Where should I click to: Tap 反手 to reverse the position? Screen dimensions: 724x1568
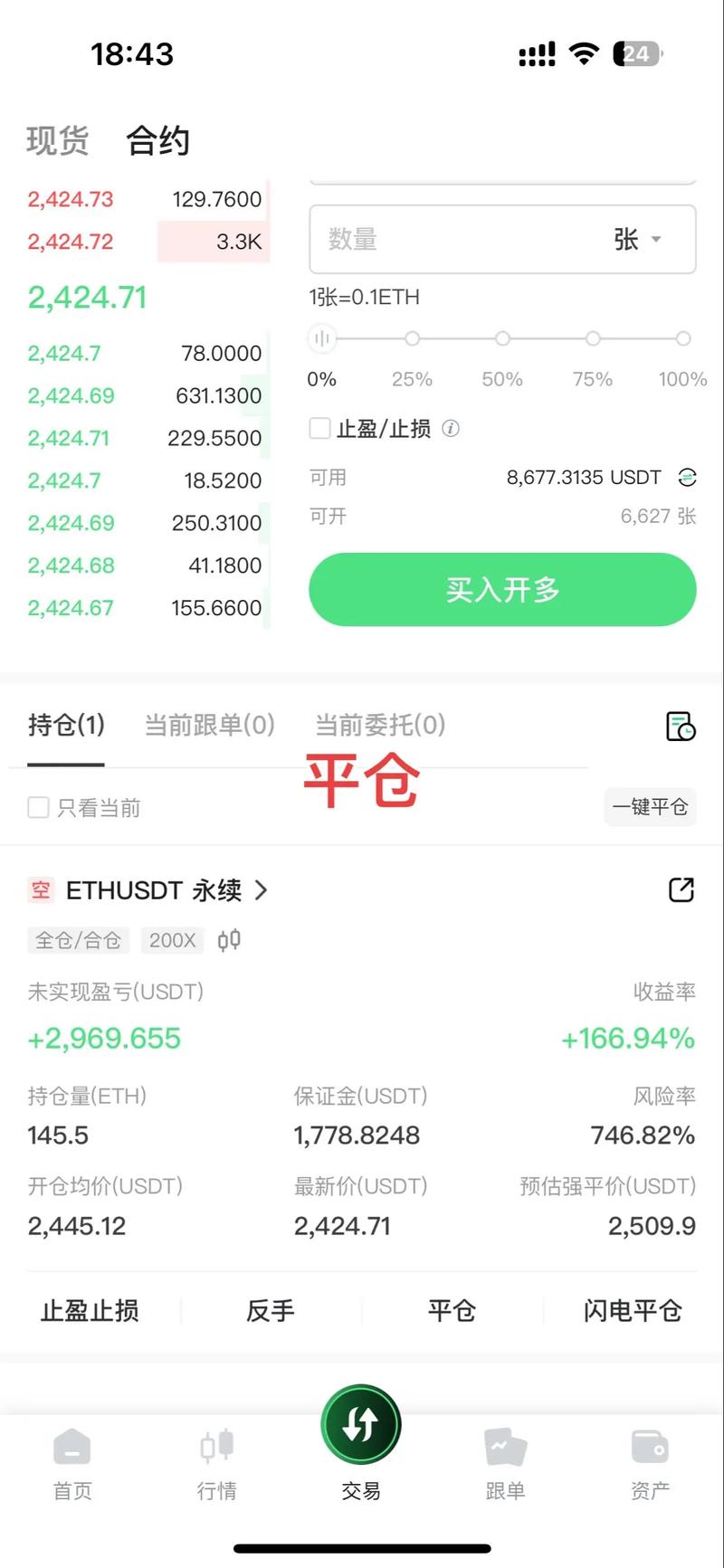[x=271, y=1310]
